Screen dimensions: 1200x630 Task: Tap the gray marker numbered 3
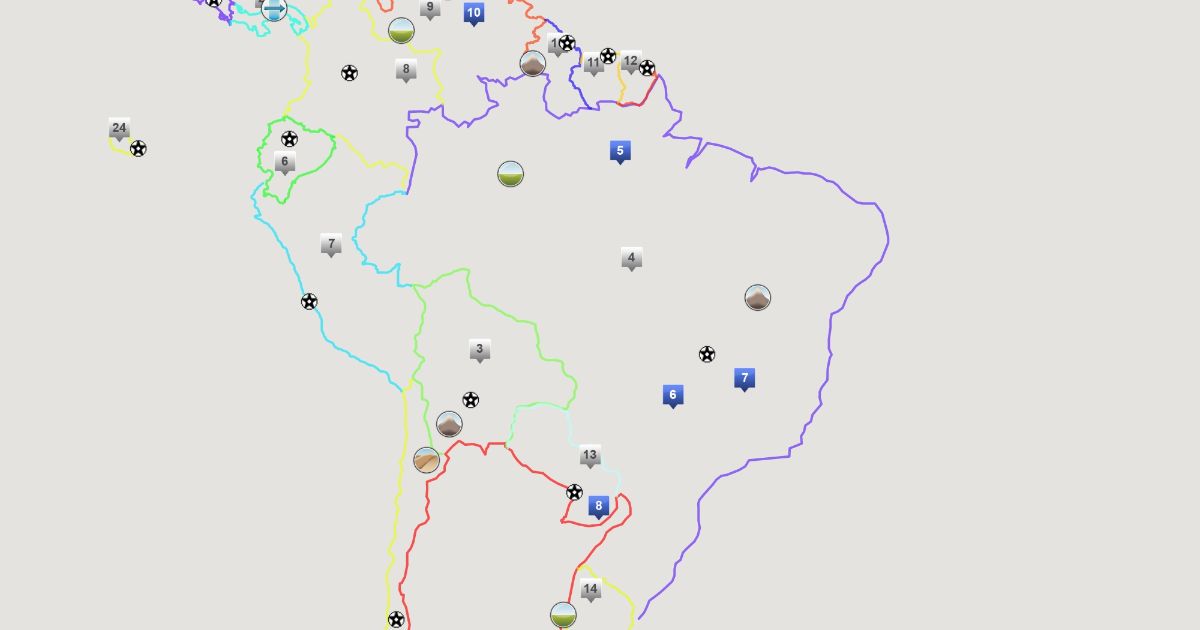[x=480, y=350]
